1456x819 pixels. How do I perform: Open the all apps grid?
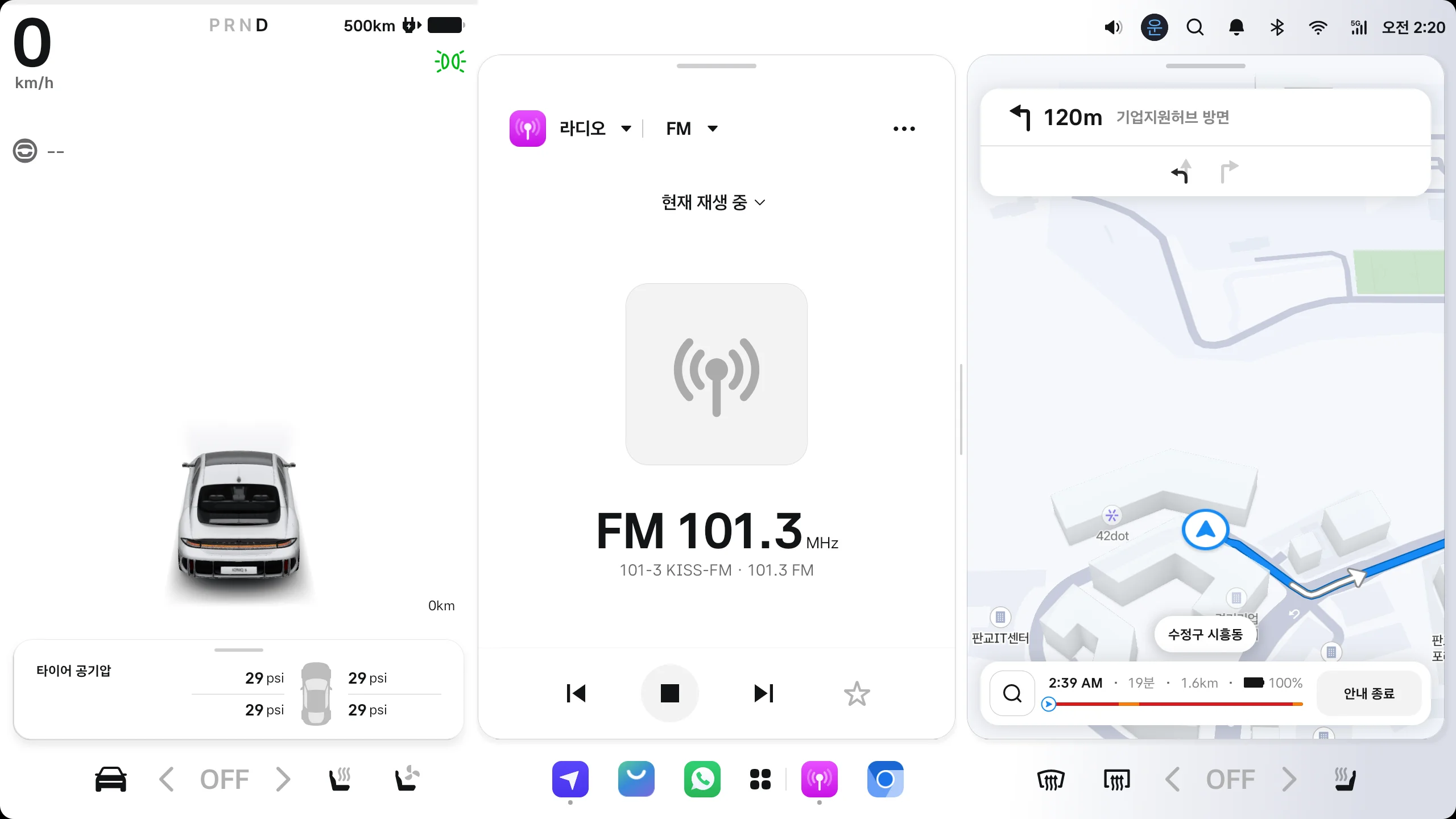[x=760, y=779]
